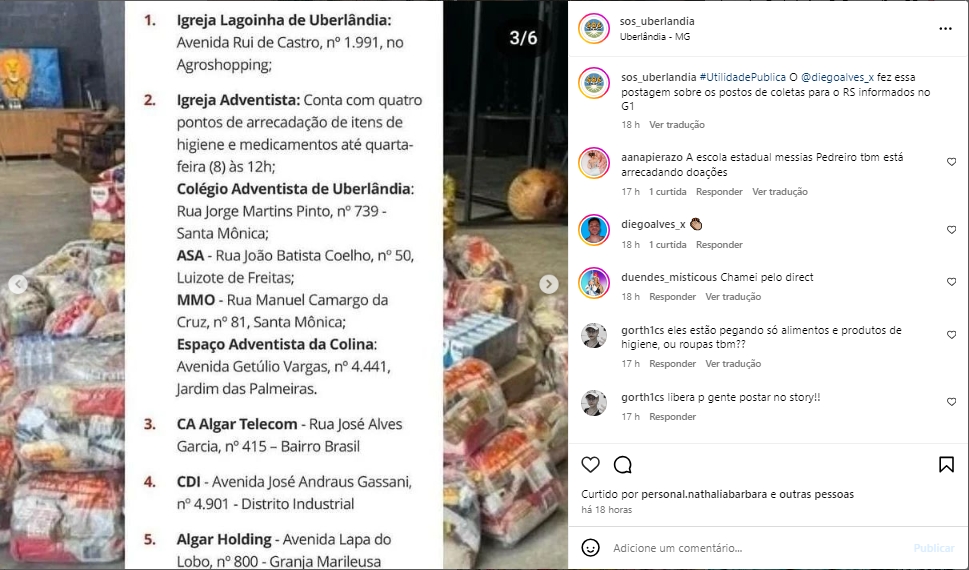Screen dimensions: 969x570
Task: Open the Uberlândia - MG location
Action: (x=655, y=37)
